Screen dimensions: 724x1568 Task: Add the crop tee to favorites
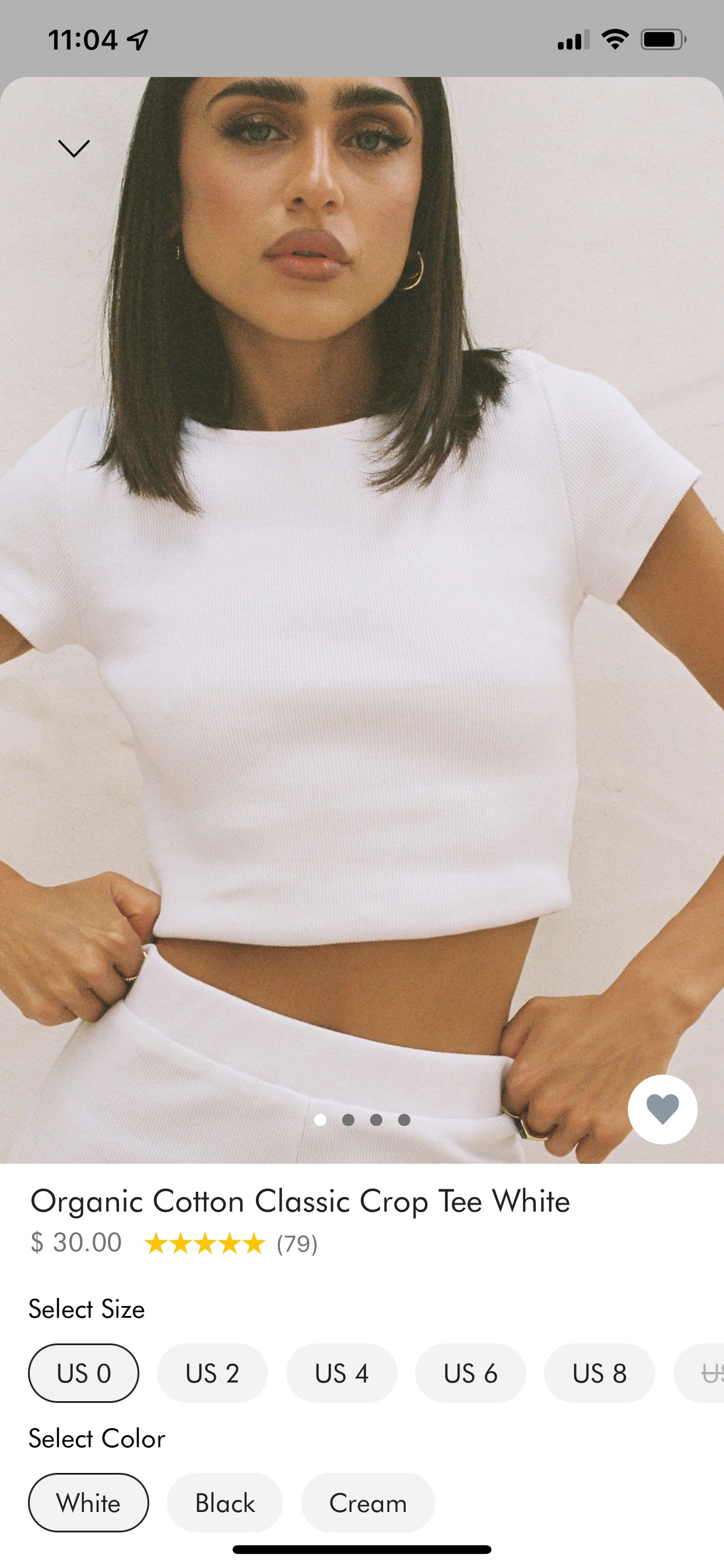pyautogui.click(x=662, y=1108)
